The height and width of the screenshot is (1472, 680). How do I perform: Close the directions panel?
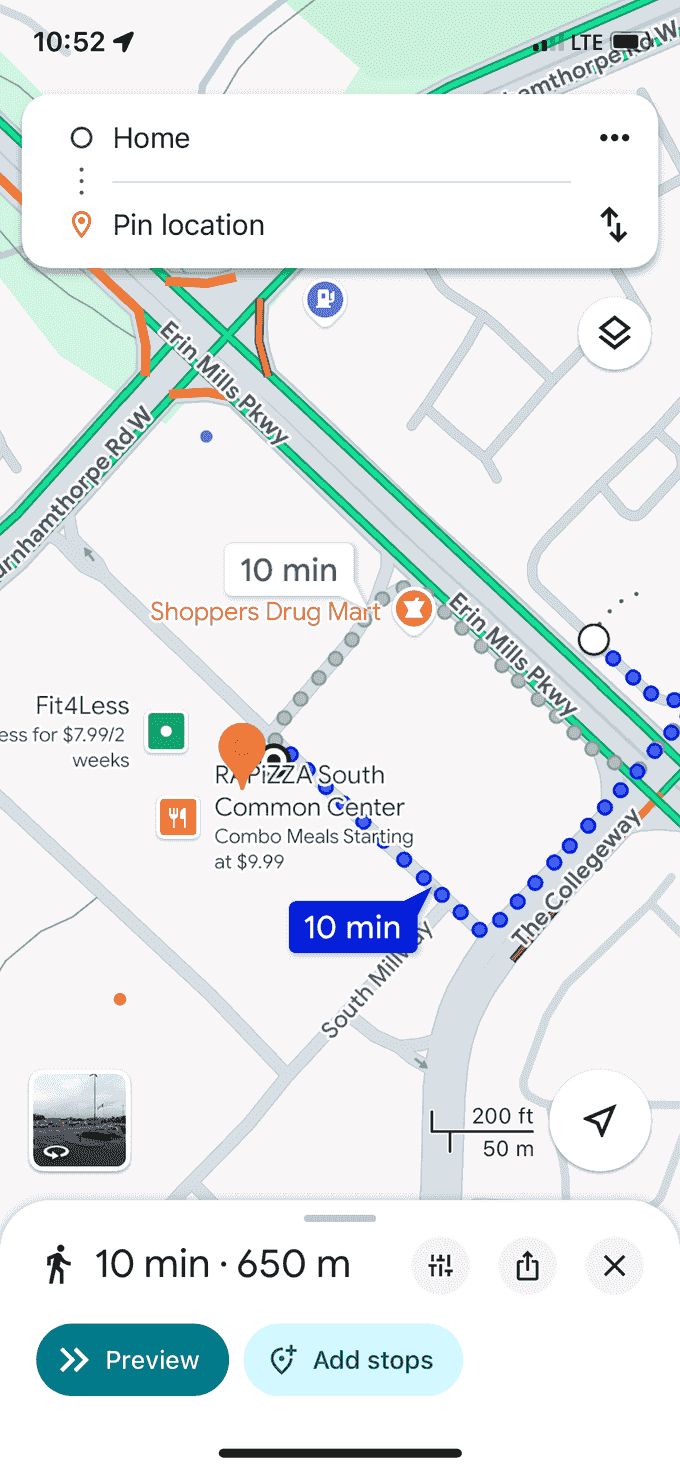614,1266
